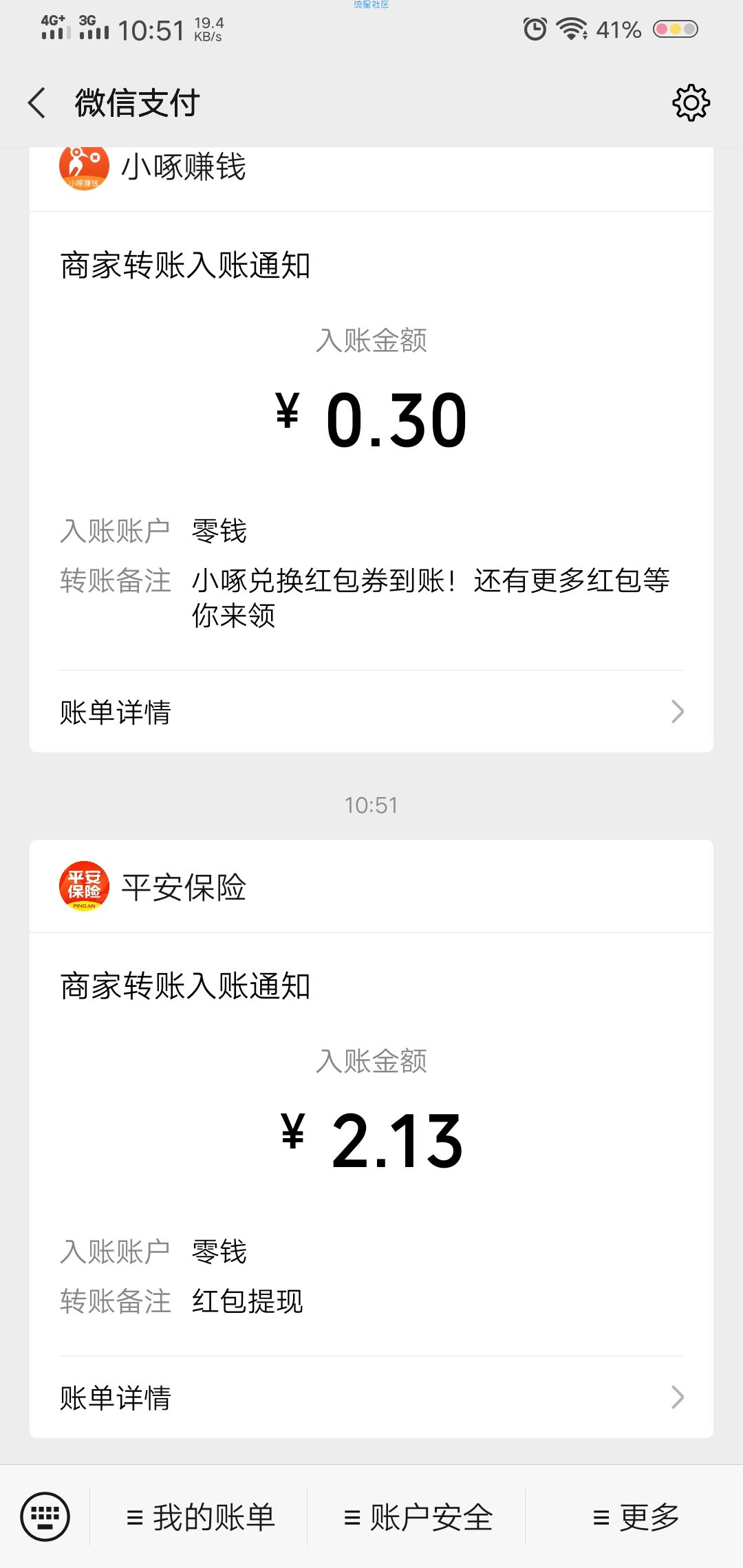
Task: Open the settings gear
Action: click(691, 103)
